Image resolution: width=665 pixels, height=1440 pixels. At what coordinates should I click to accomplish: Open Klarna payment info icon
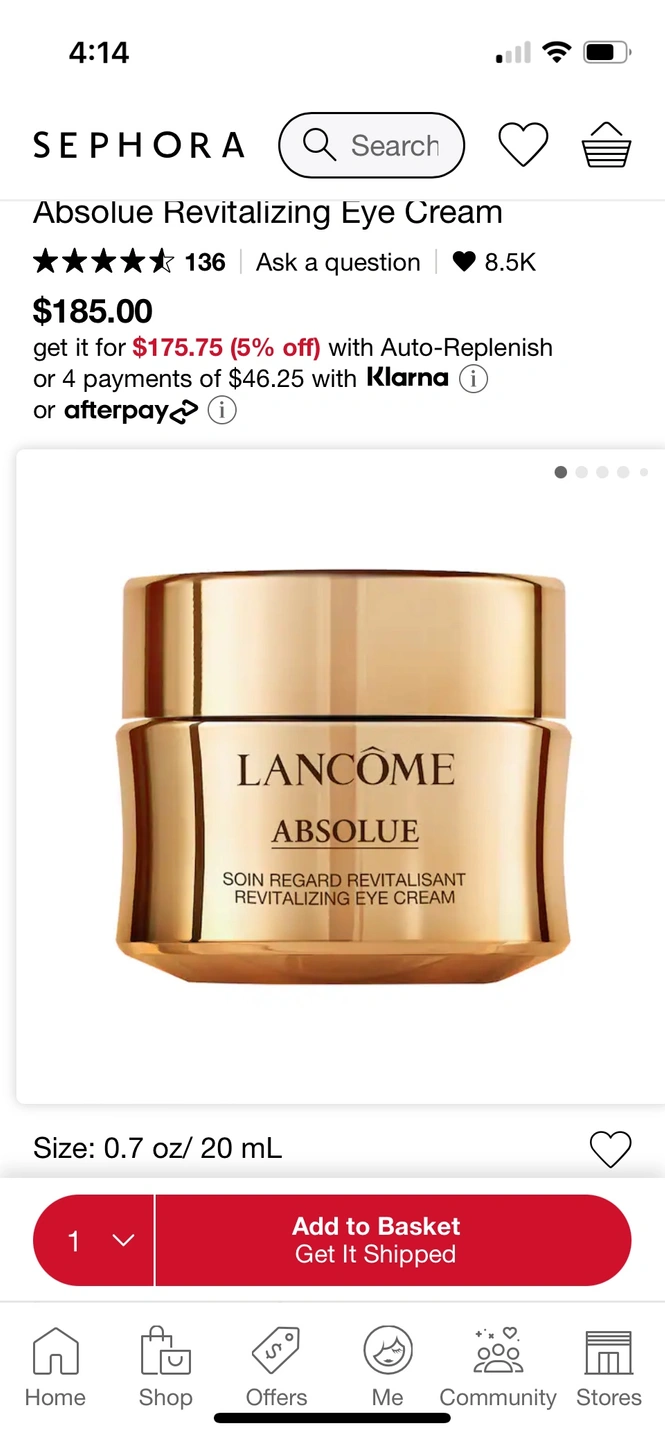(x=473, y=379)
